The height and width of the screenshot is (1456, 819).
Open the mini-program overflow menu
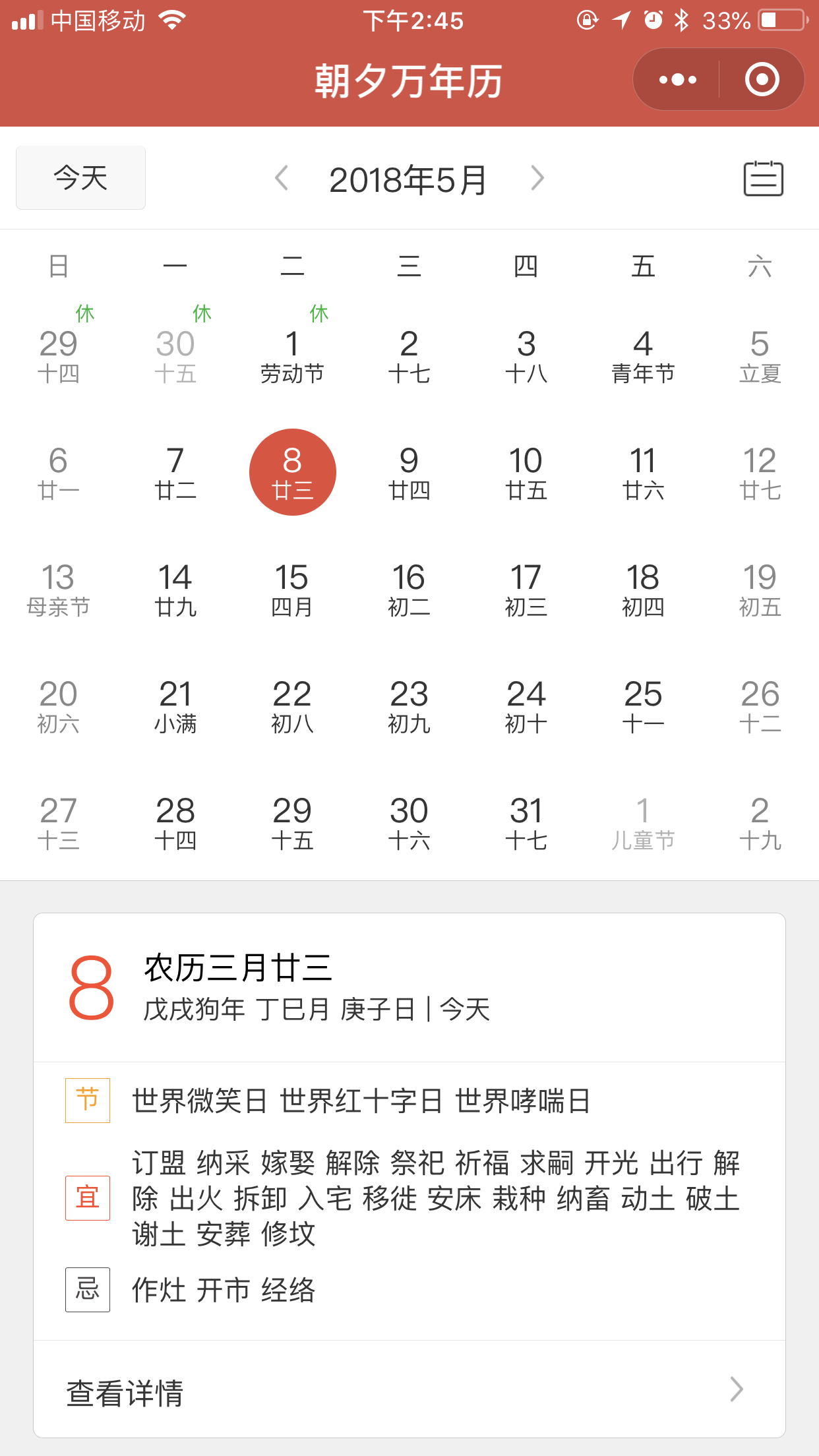tap(677, 80)
